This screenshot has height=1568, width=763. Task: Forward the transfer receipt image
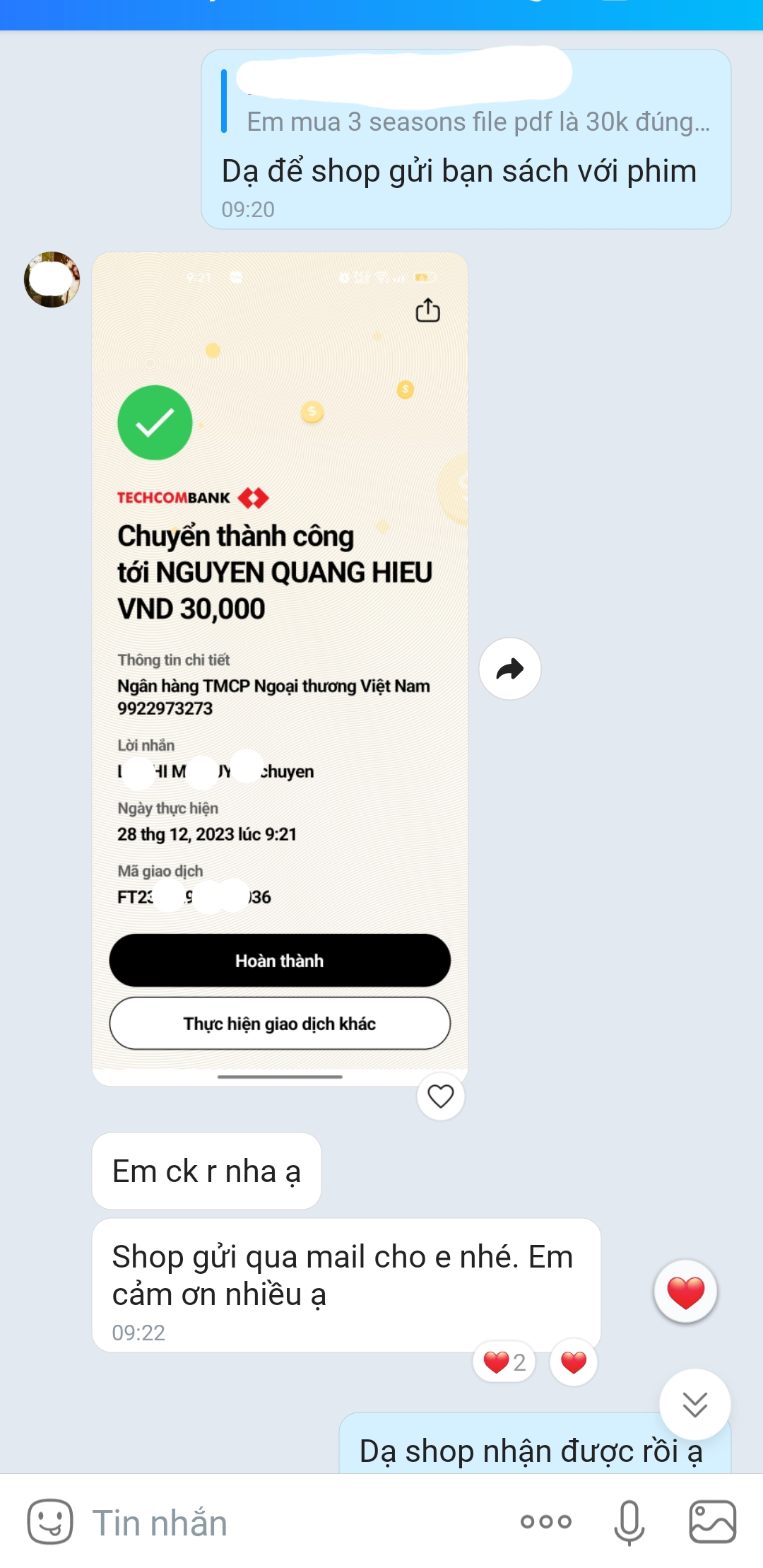(509, 669)
